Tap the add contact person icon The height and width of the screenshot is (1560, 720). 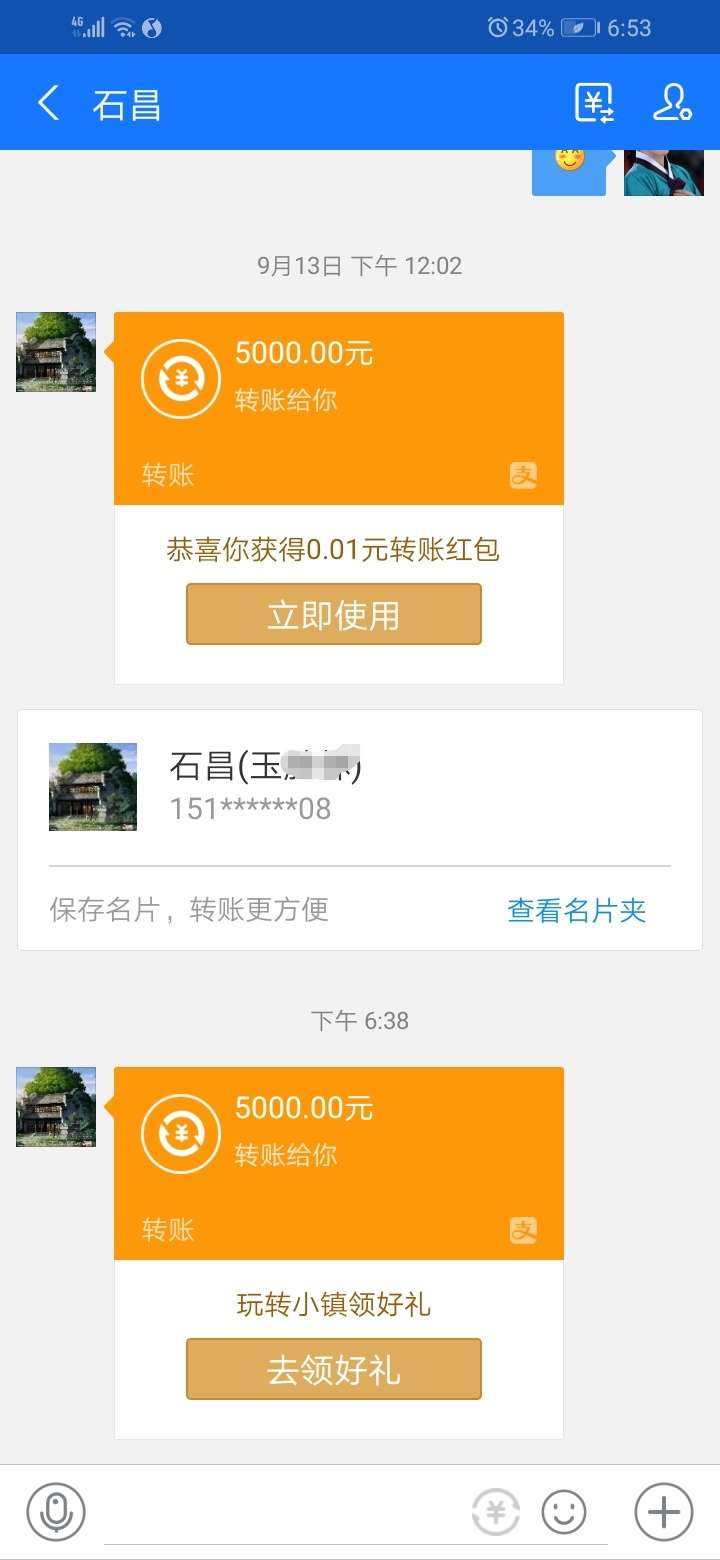point(674,102)
